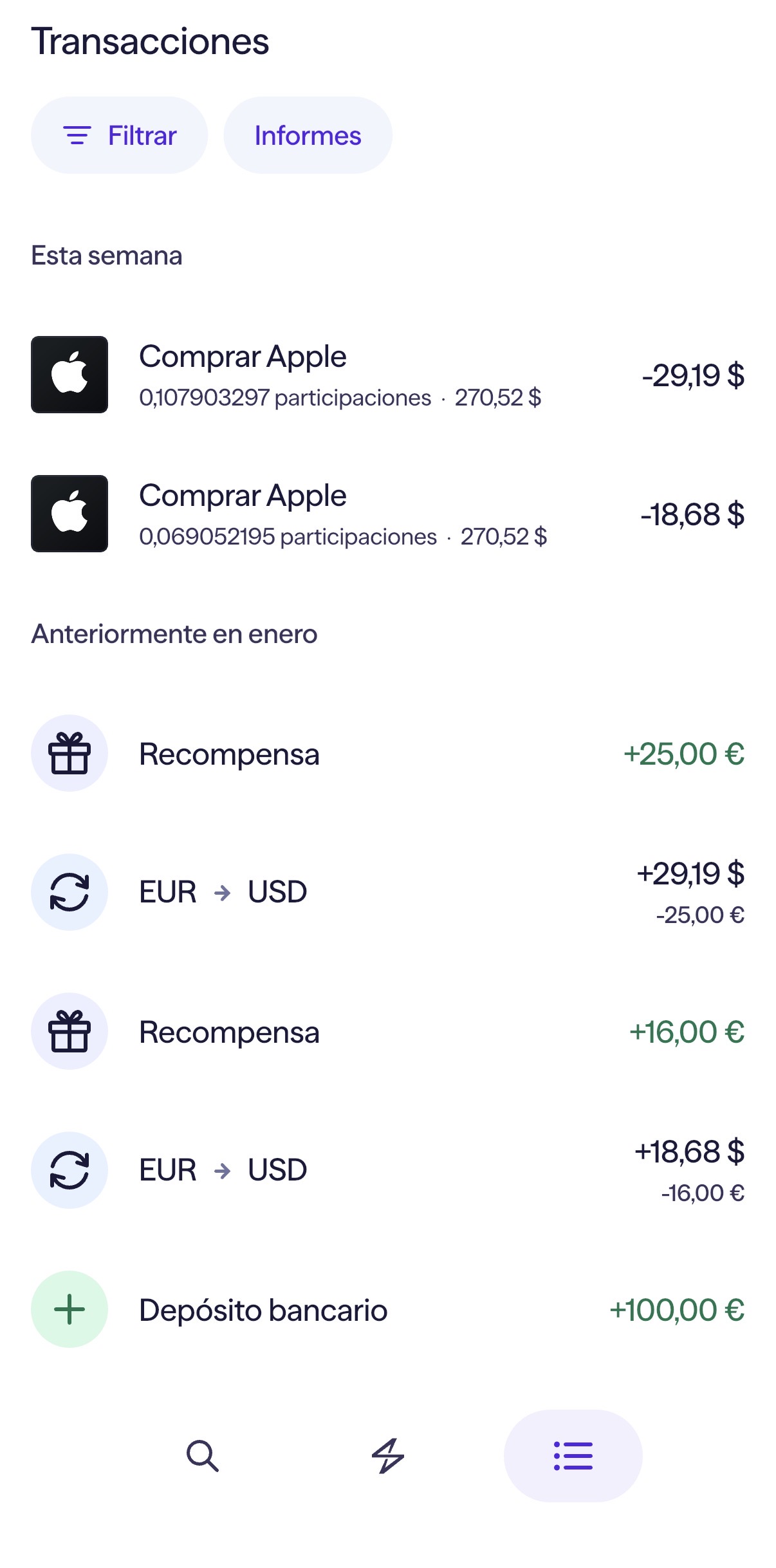The image size is (776, 1568).
Task: Open the EUR to USD exchange of +29,19 $
Action: [x=387, y=892]
